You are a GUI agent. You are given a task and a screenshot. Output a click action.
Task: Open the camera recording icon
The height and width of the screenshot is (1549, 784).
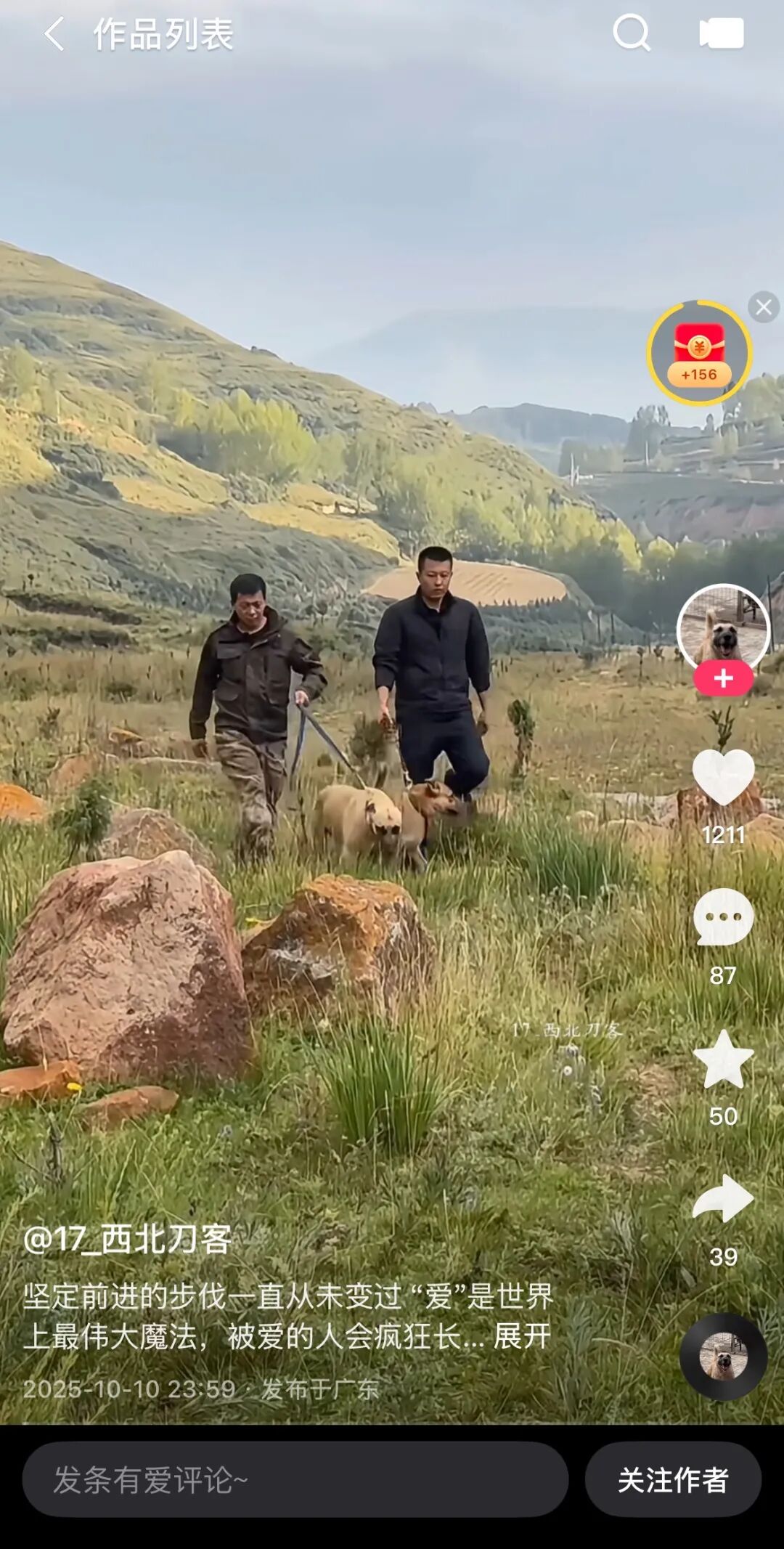point(721,33)
